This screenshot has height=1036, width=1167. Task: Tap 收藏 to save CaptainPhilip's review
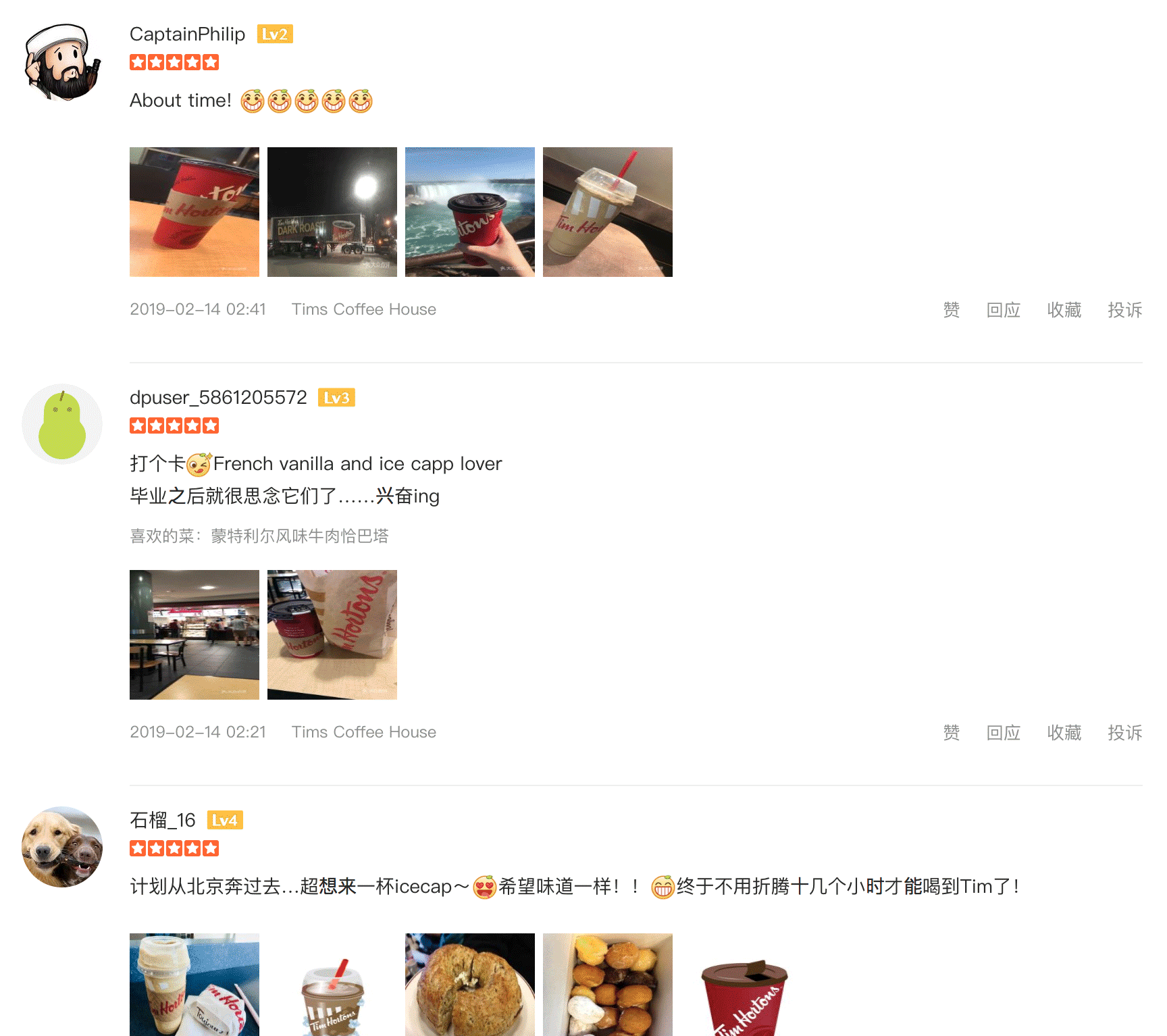[x=1064, y=310]
